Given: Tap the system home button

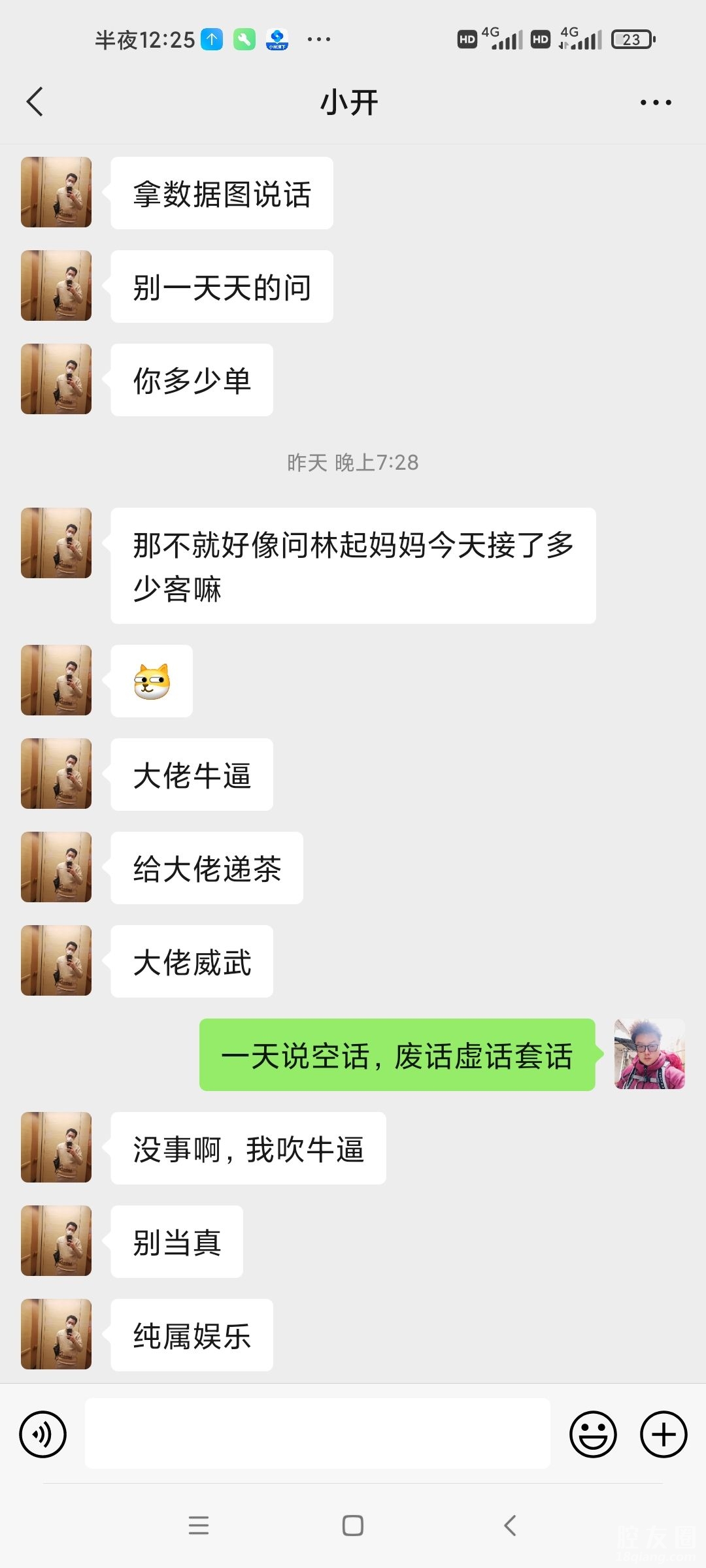Looking at the screenshot, I should [353, 1526].
